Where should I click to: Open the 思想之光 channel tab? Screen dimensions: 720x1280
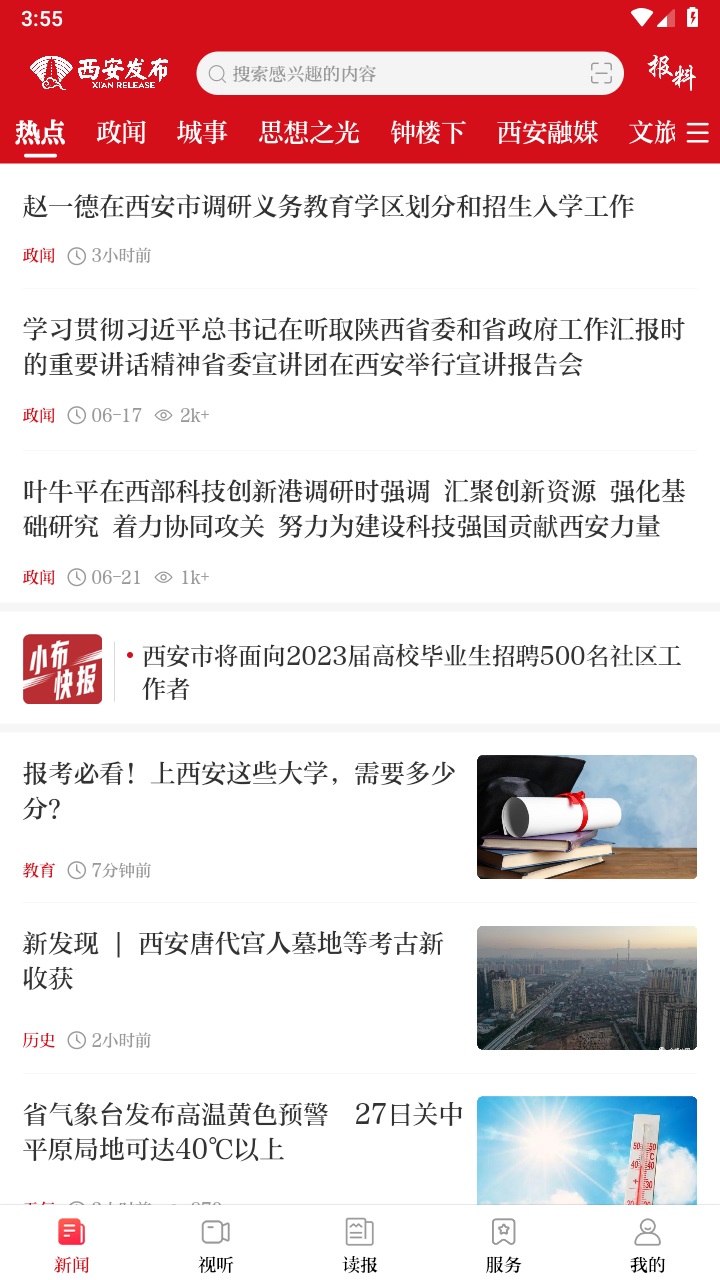pos(307,132)
